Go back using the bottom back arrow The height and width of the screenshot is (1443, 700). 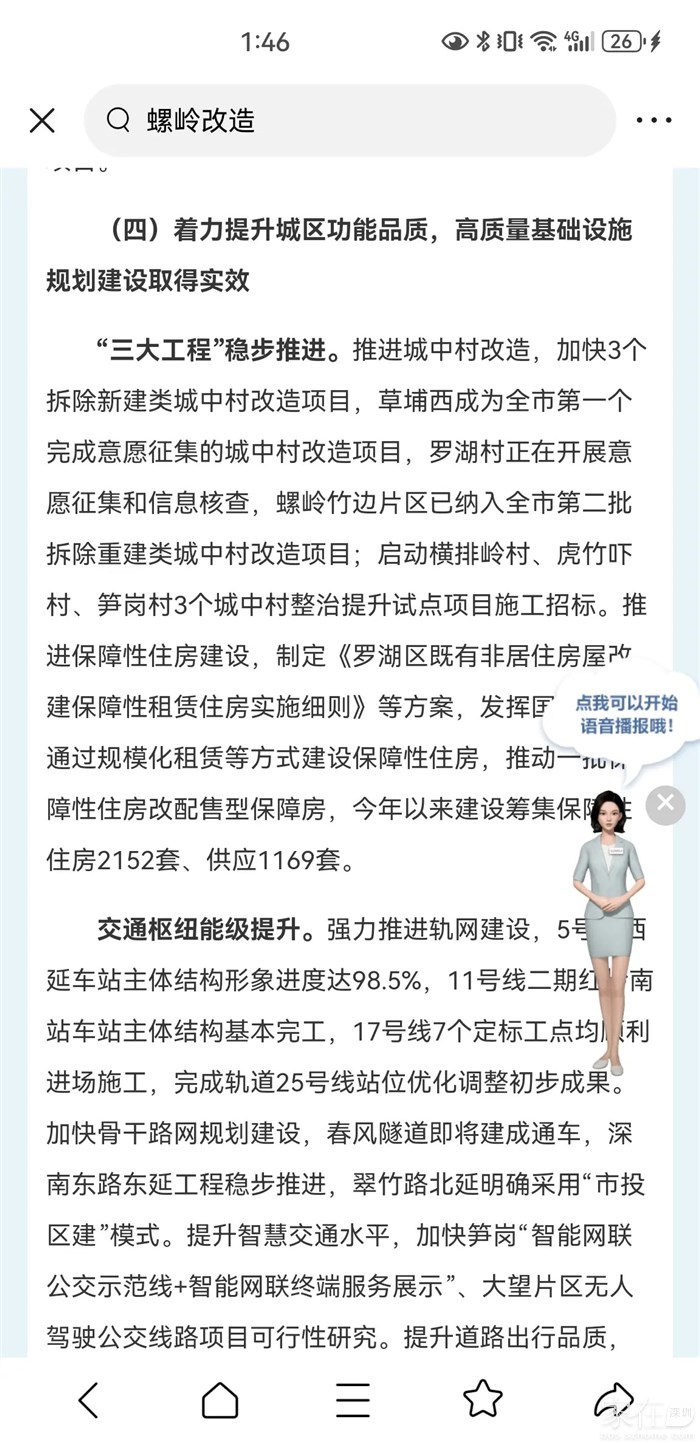(89, 1399)
